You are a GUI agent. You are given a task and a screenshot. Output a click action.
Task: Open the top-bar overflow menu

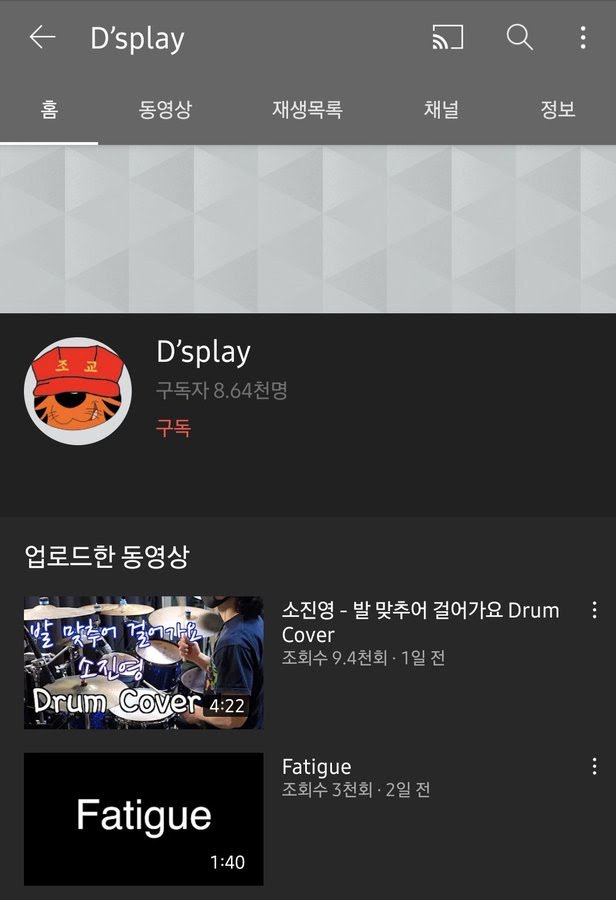[583, 38]
